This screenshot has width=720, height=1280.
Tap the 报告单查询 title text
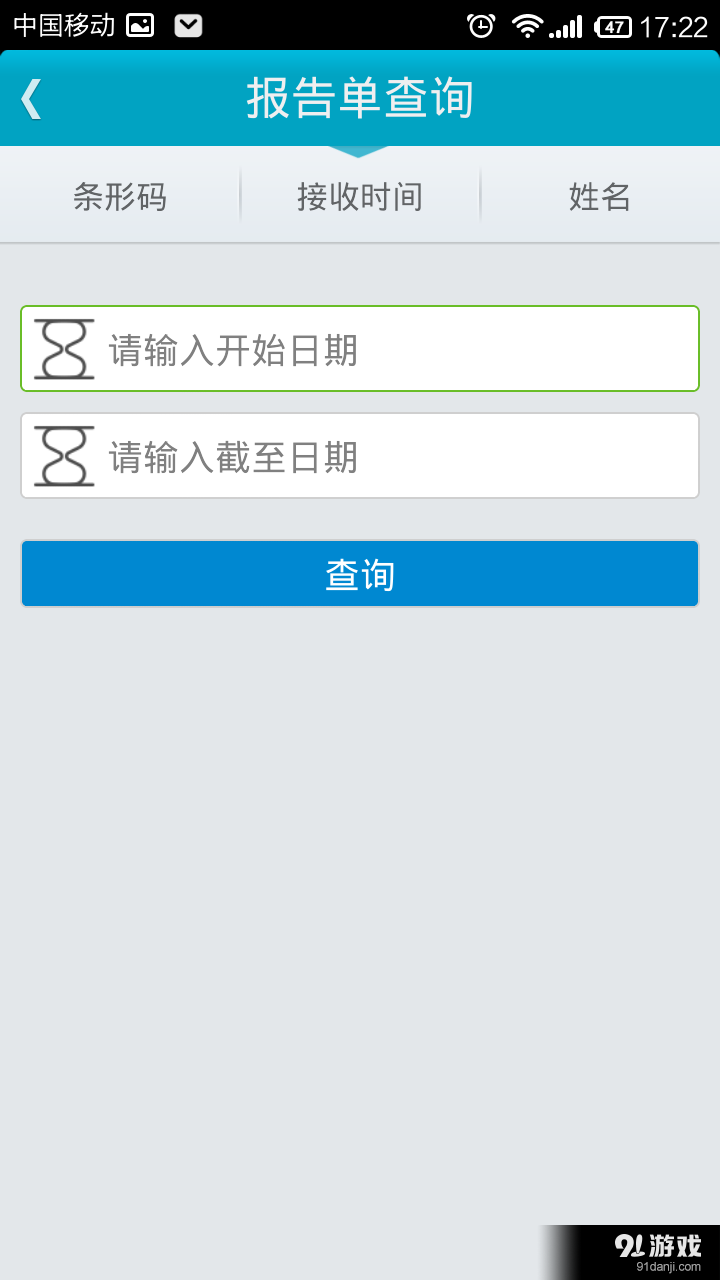point(360,98)
